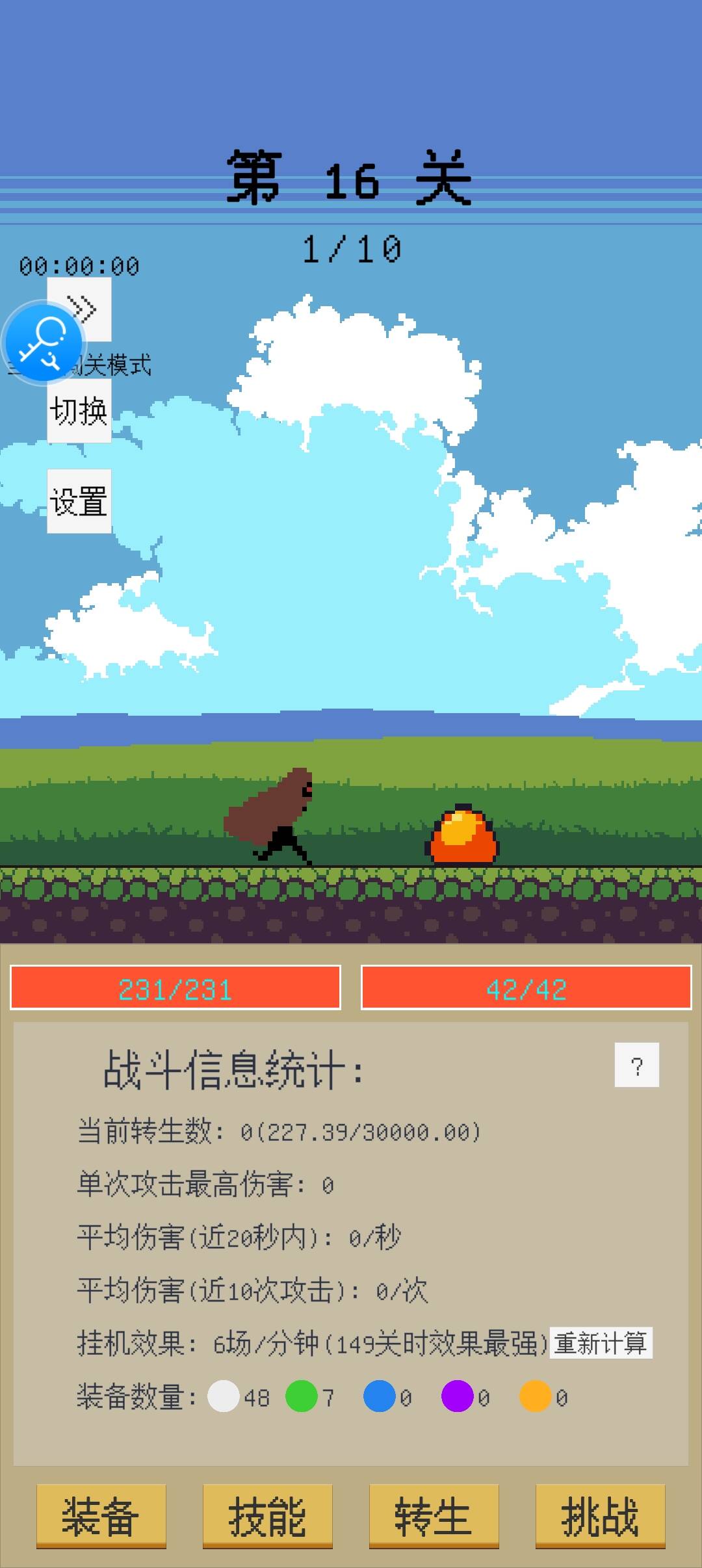Tap the 切换 mode switch button

coord(79,411)
